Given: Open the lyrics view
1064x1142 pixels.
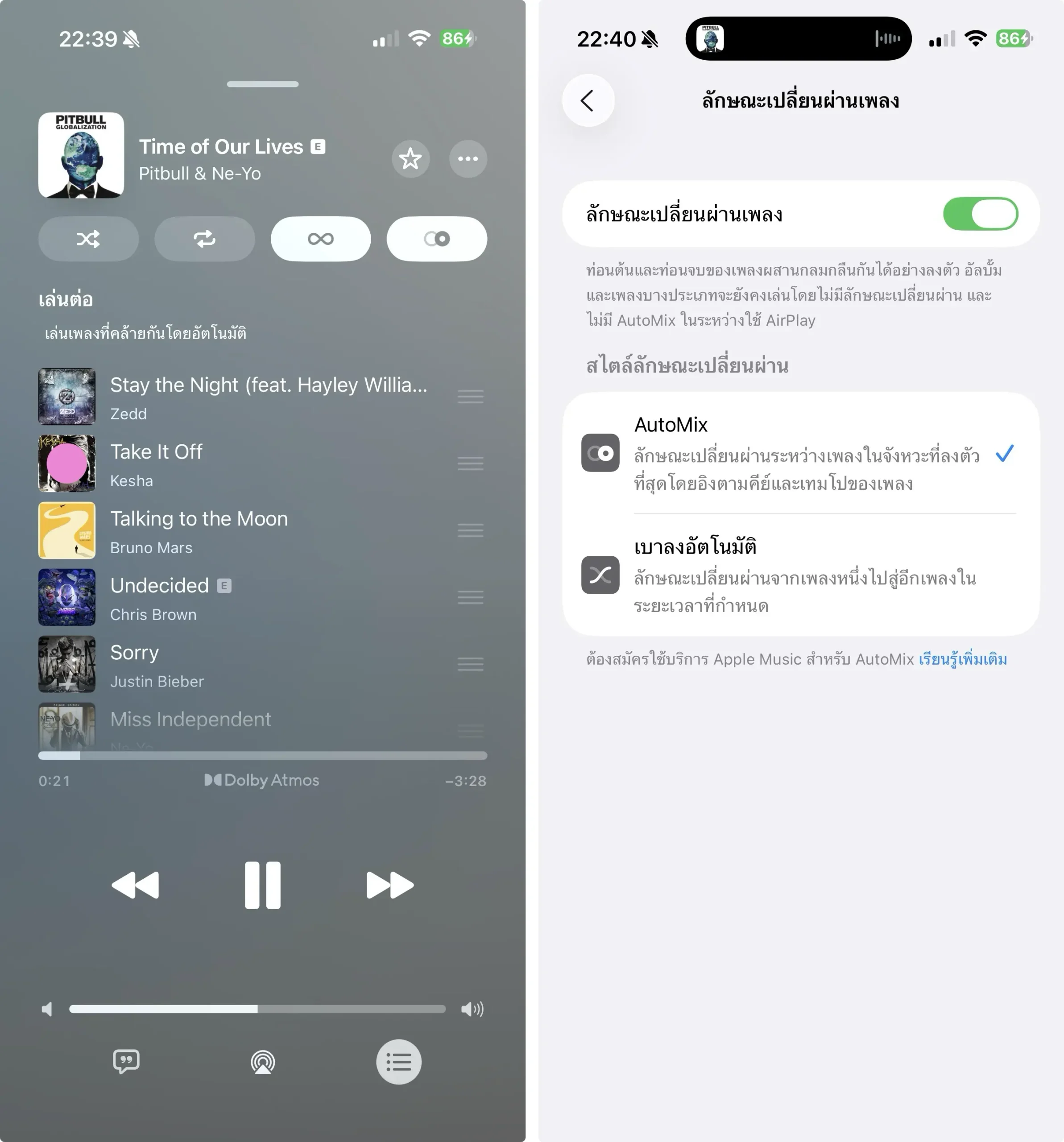Looking at the screenshot, I should pyautogui.click(x=126, y=1062).
